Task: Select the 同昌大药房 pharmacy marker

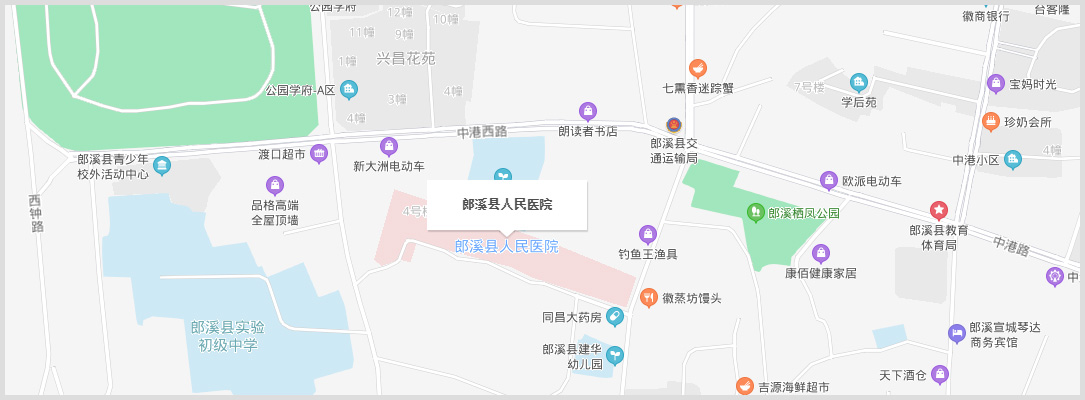Action: pos(615,317)
